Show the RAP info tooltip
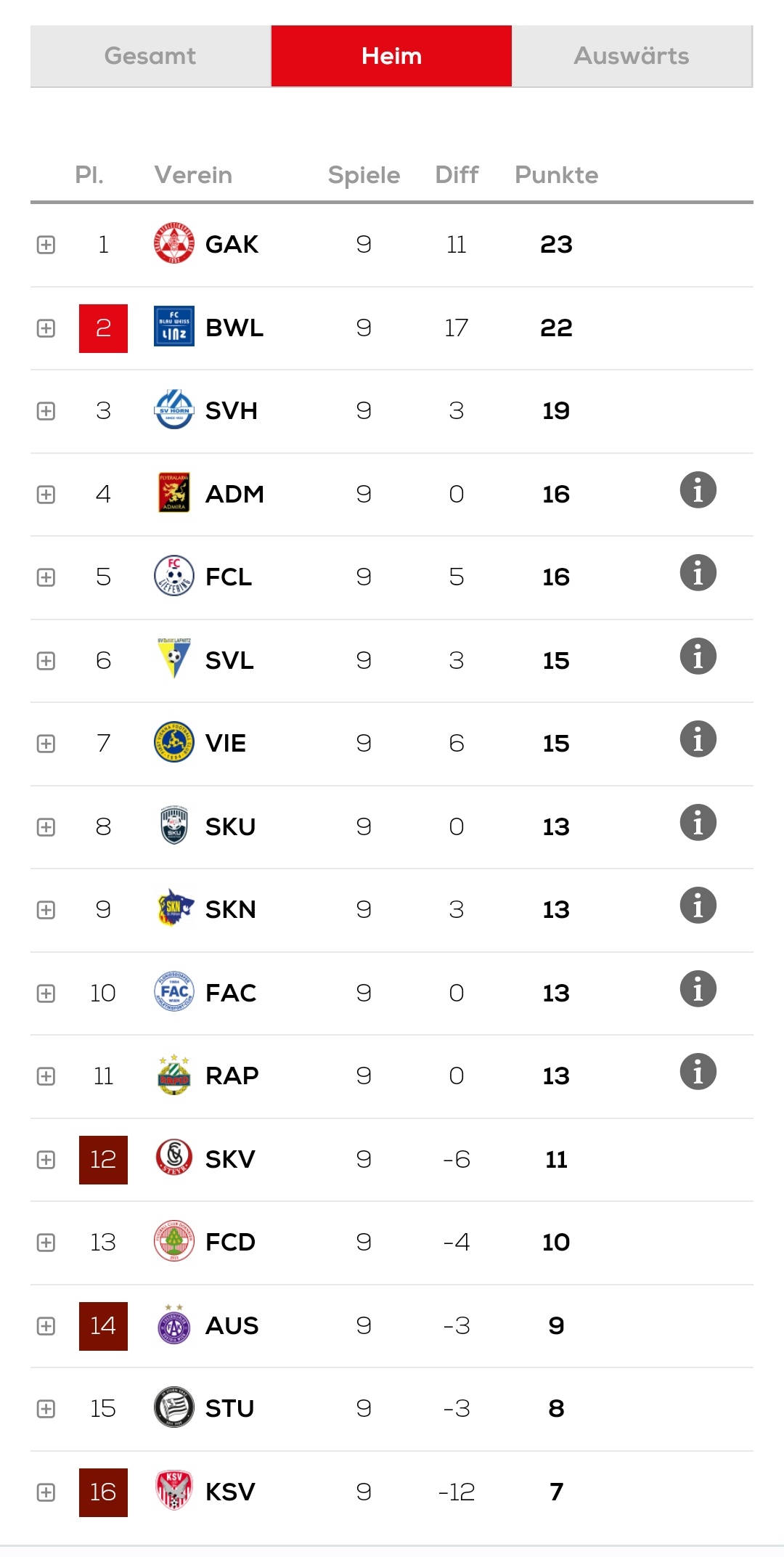Screen dimensions: 784x1557 698,1072
